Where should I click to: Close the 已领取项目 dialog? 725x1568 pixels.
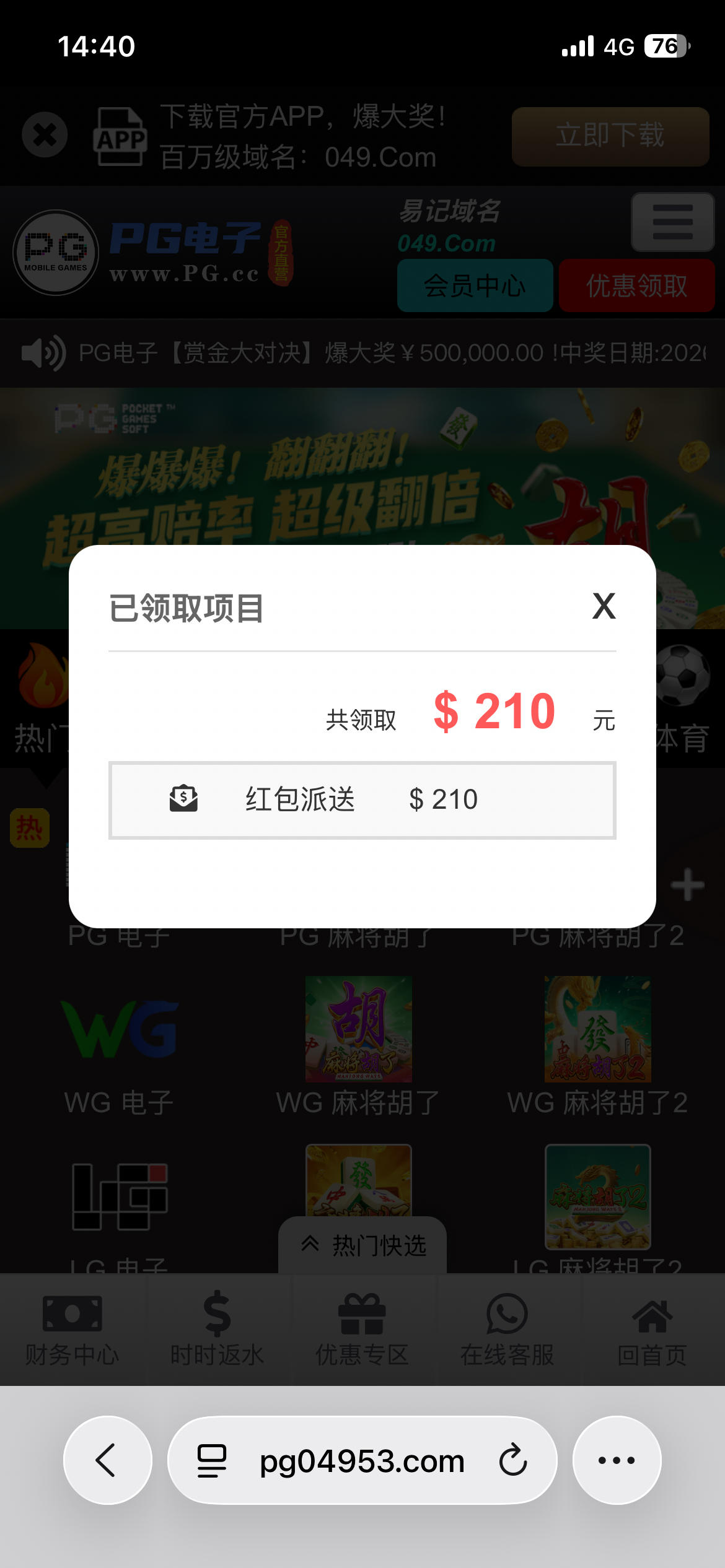click(604, 606)
